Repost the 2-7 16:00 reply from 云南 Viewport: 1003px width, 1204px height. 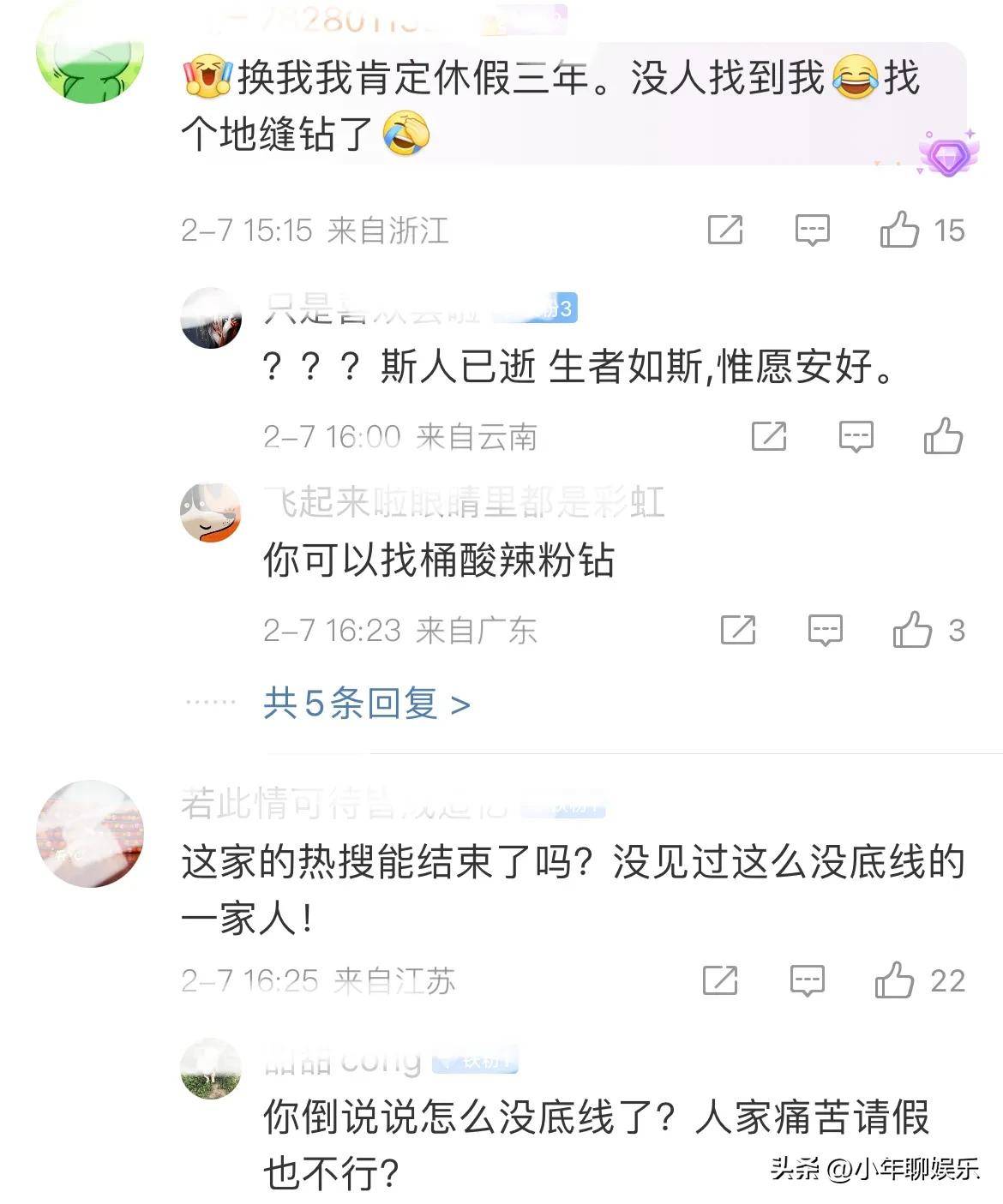pyautogui.click(x=769, y=436)
